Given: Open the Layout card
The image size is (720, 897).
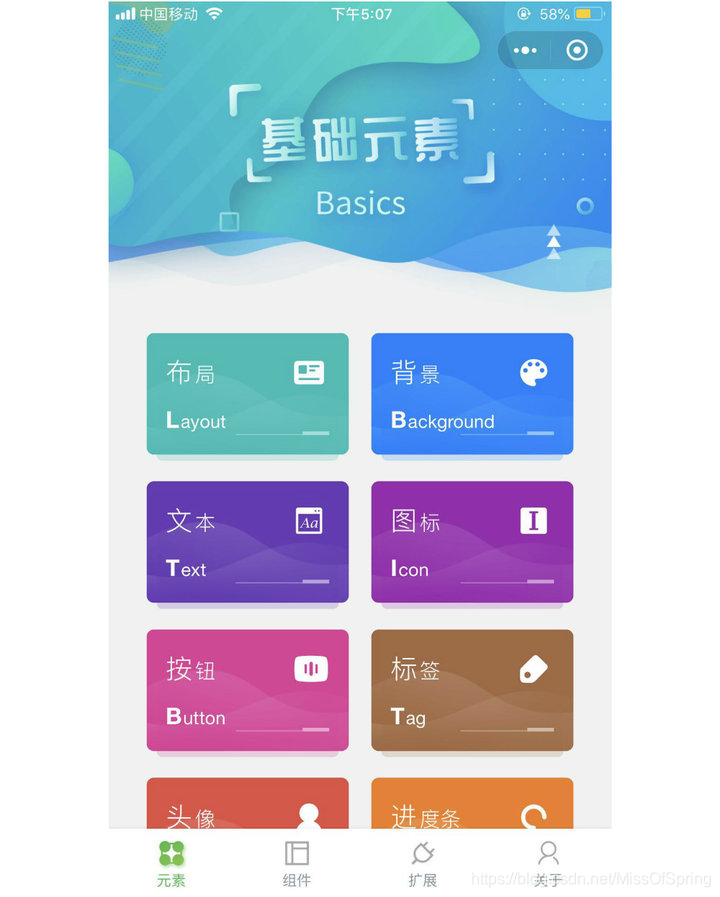Looking at the screenshot, I should [247, 394].
